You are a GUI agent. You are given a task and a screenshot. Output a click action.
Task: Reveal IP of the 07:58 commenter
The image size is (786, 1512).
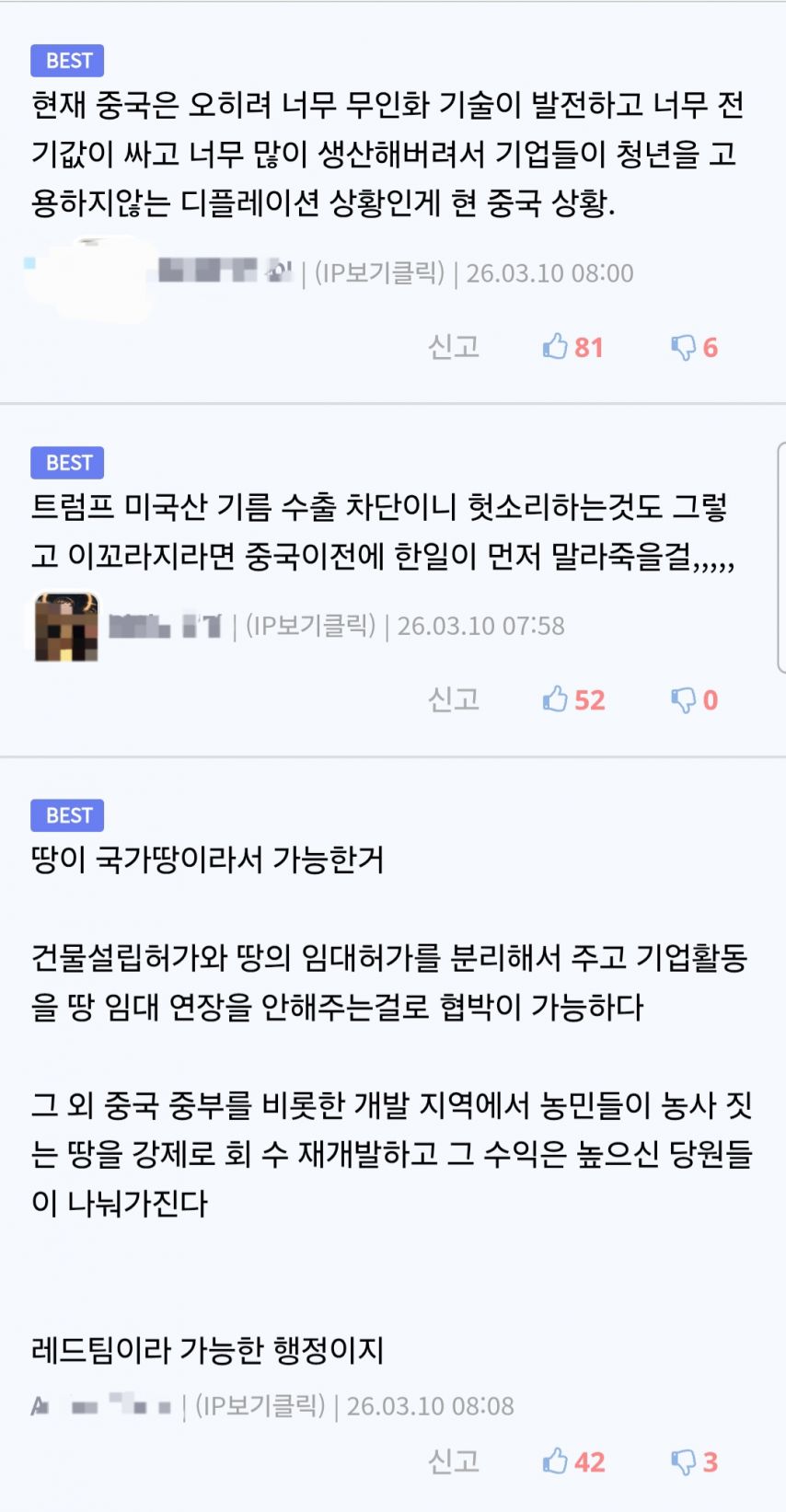point(310,626)
